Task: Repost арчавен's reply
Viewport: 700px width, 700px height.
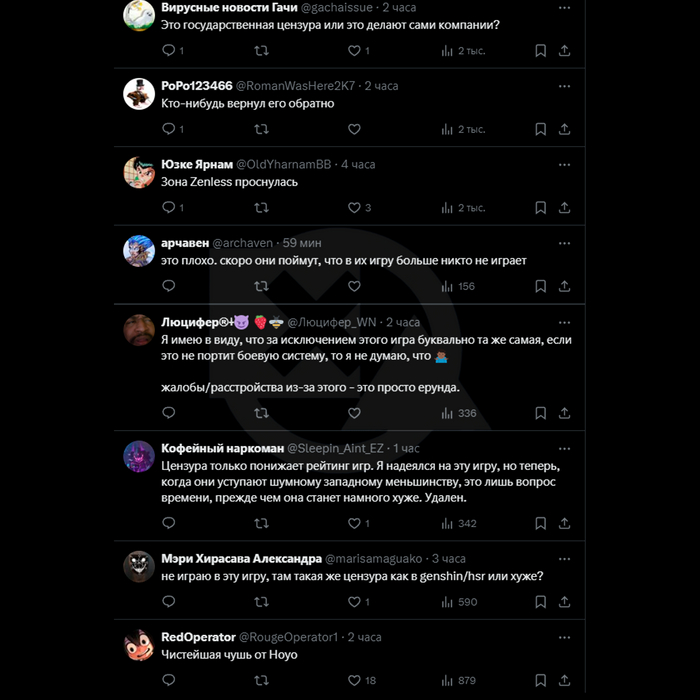Action: click(261, 286)
